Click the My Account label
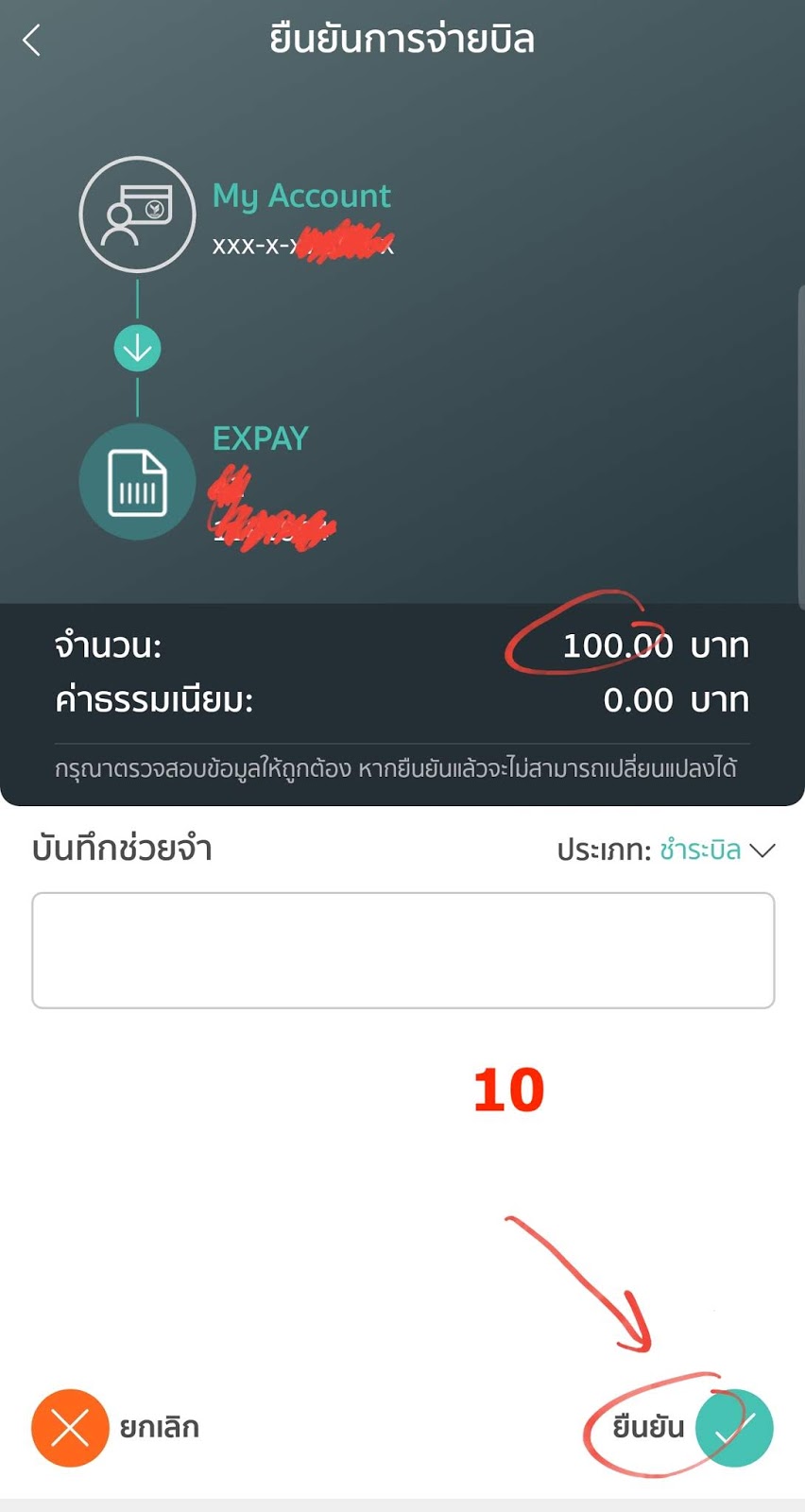Screen dimensions: 805x1512 tap(300, 196)
